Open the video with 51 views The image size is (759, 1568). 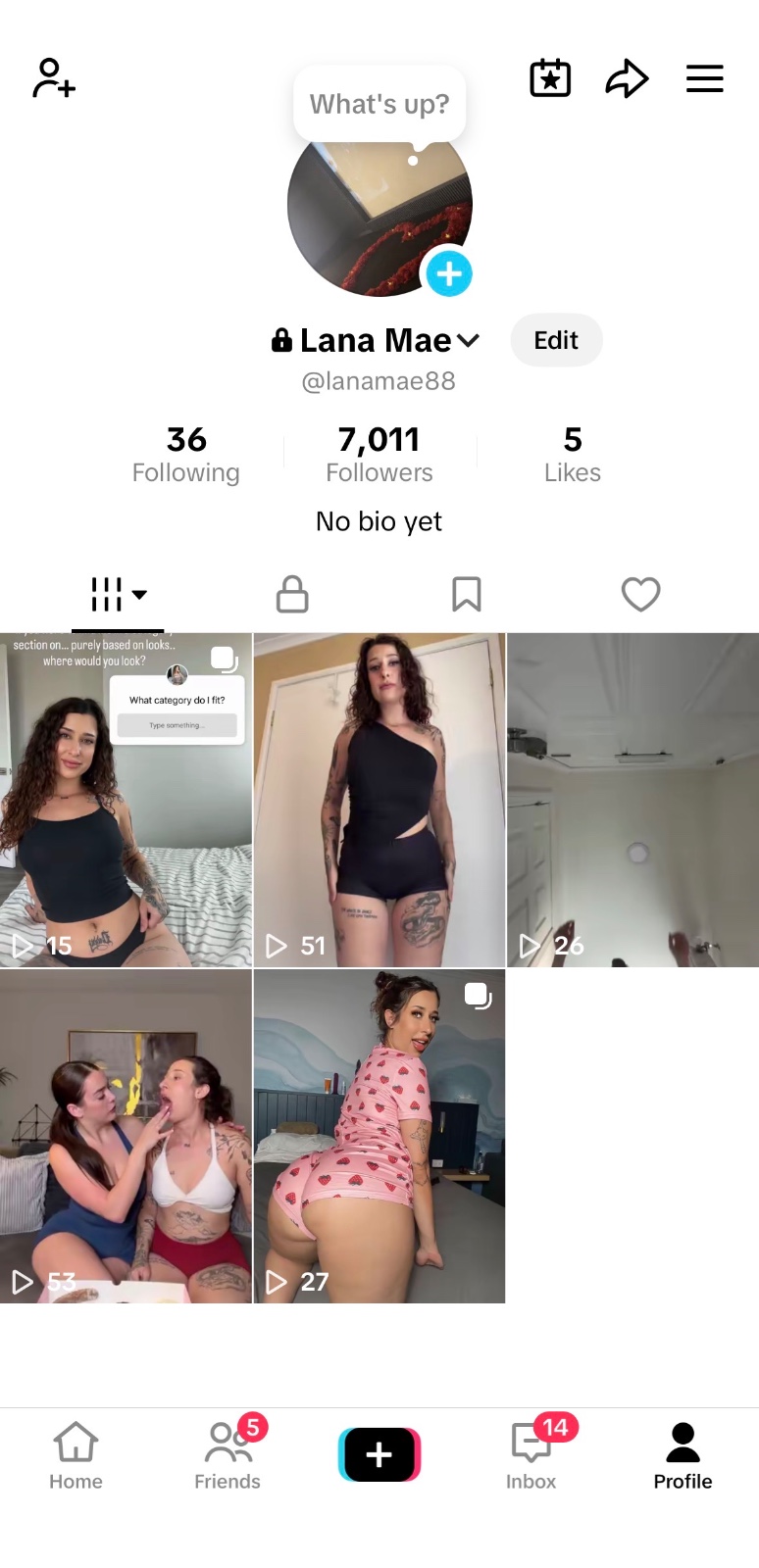click(x=379, y=800)
